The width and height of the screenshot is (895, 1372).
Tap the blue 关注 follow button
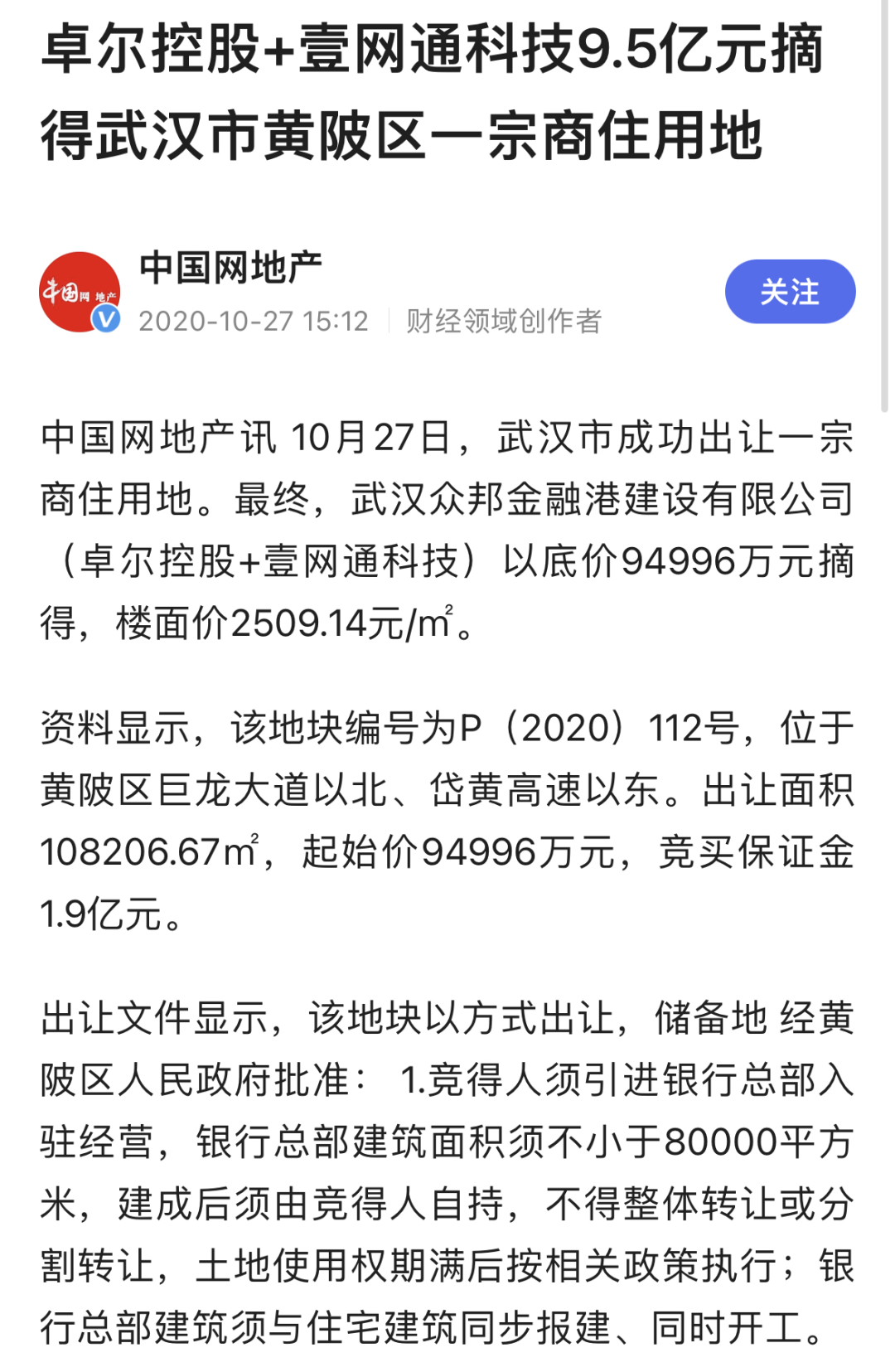pyautogui.click(x=790, y=292)
